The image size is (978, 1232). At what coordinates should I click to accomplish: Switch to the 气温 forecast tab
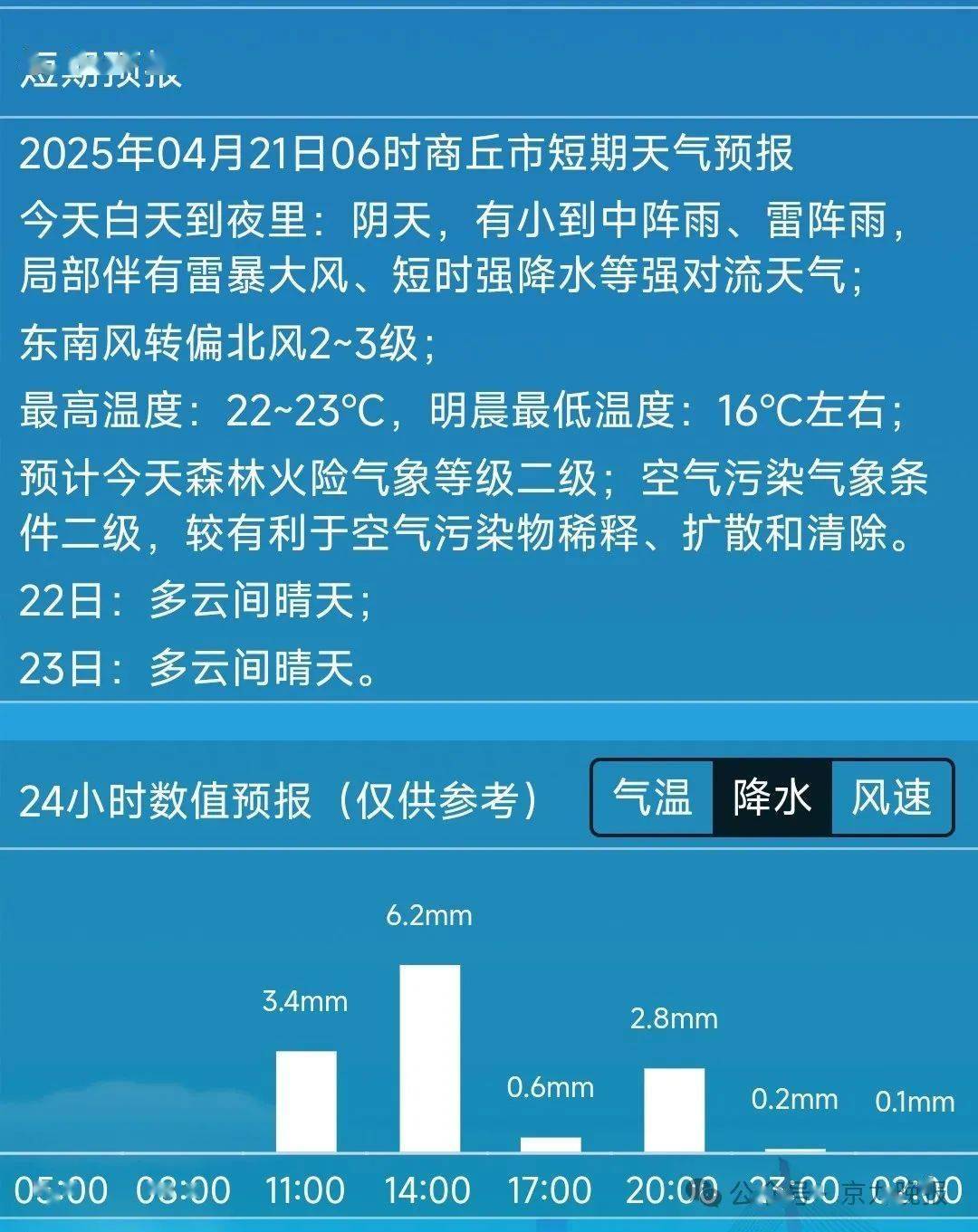pyautogui.click(x=652, y=797)
